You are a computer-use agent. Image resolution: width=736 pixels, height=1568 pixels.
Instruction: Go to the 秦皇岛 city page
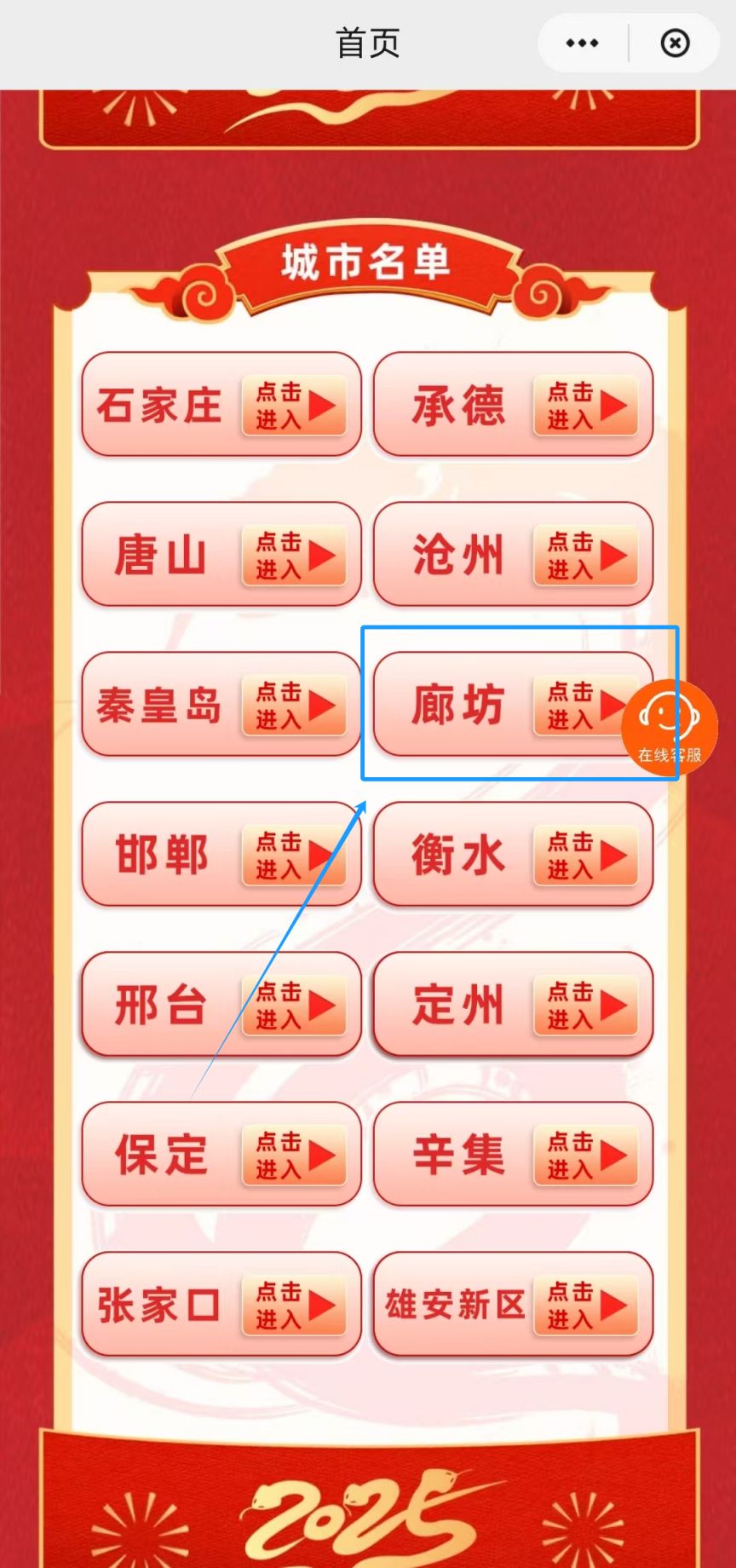click(x=221, y=705)
